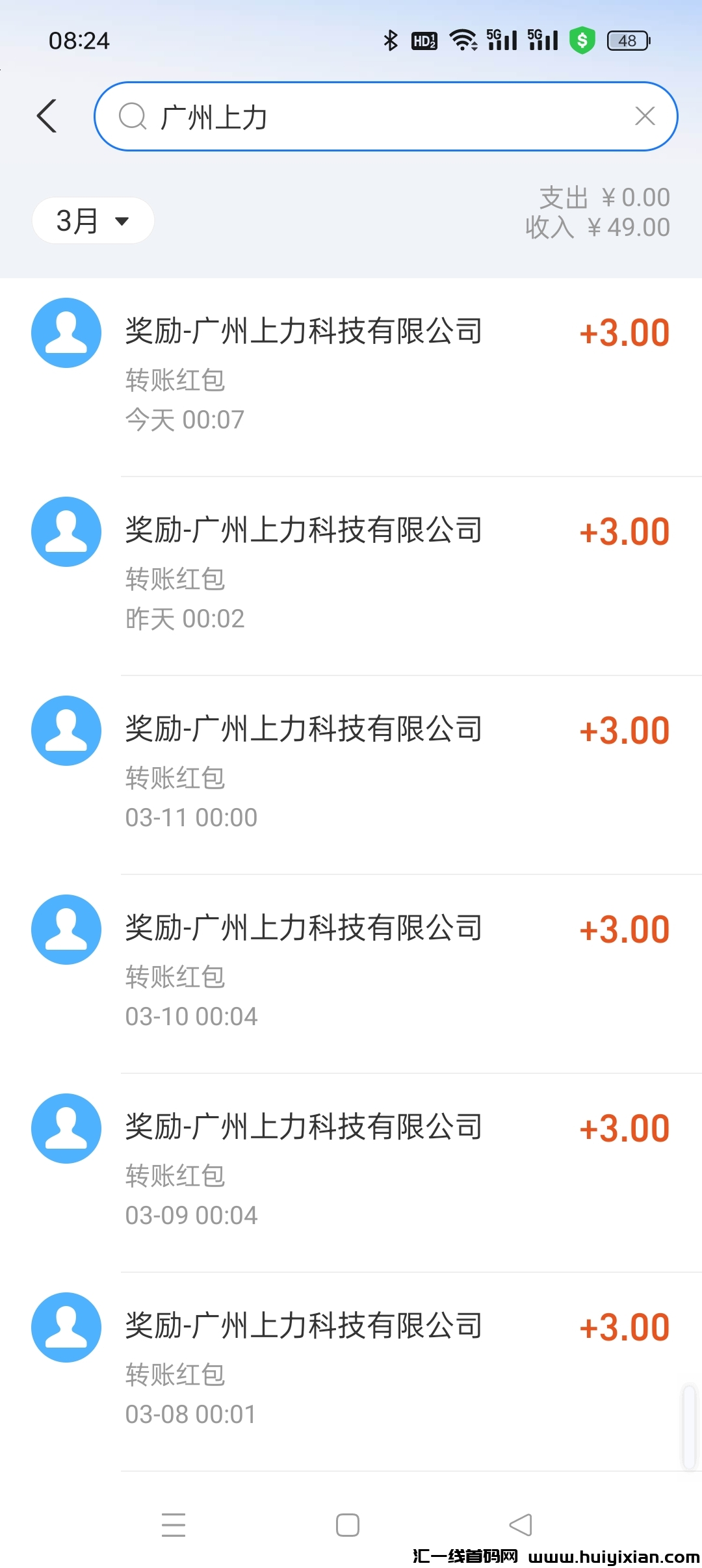Go back using the top-left arrow
This screenshot has width=702, height=1568.
coord(47,116)
